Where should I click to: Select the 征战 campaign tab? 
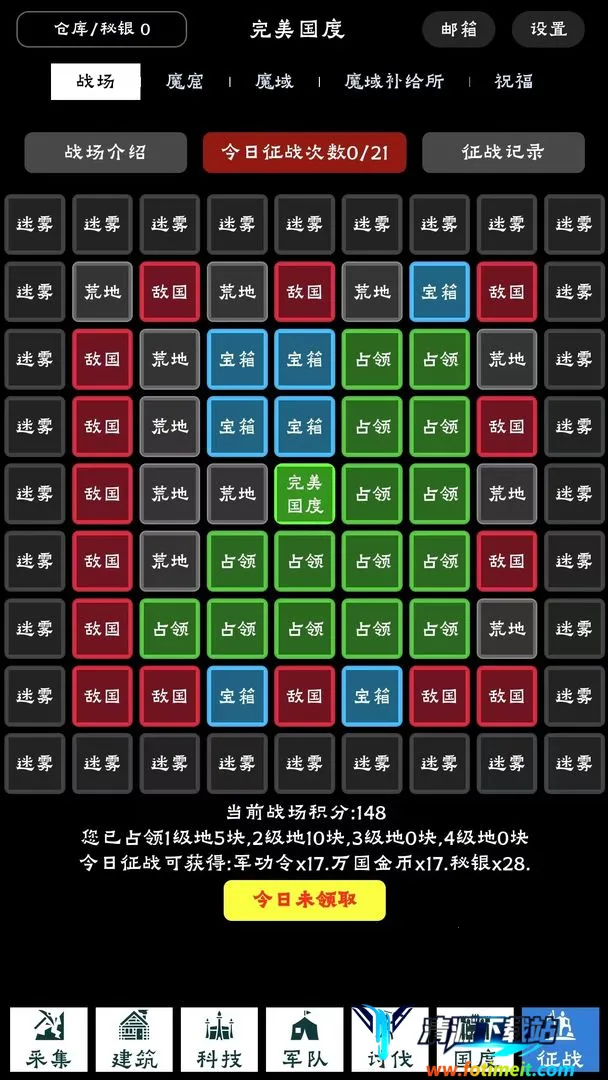tap(560, 1040)
